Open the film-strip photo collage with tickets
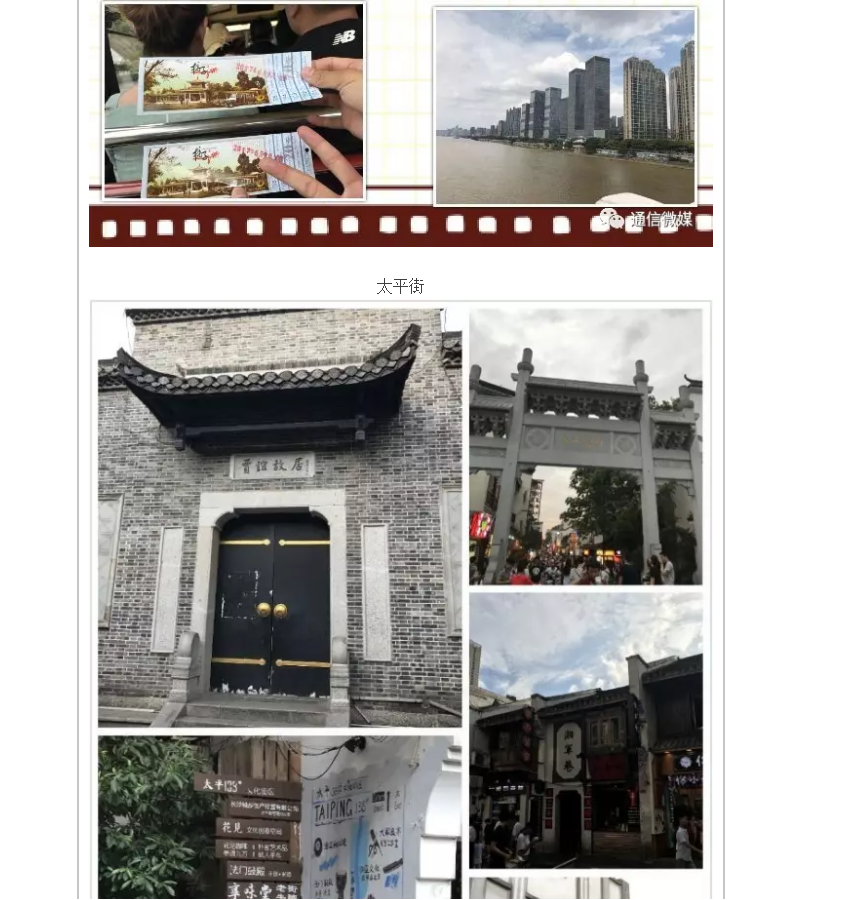Image resolution: width=857 pixels, height=900 pixels. point(400,120)
